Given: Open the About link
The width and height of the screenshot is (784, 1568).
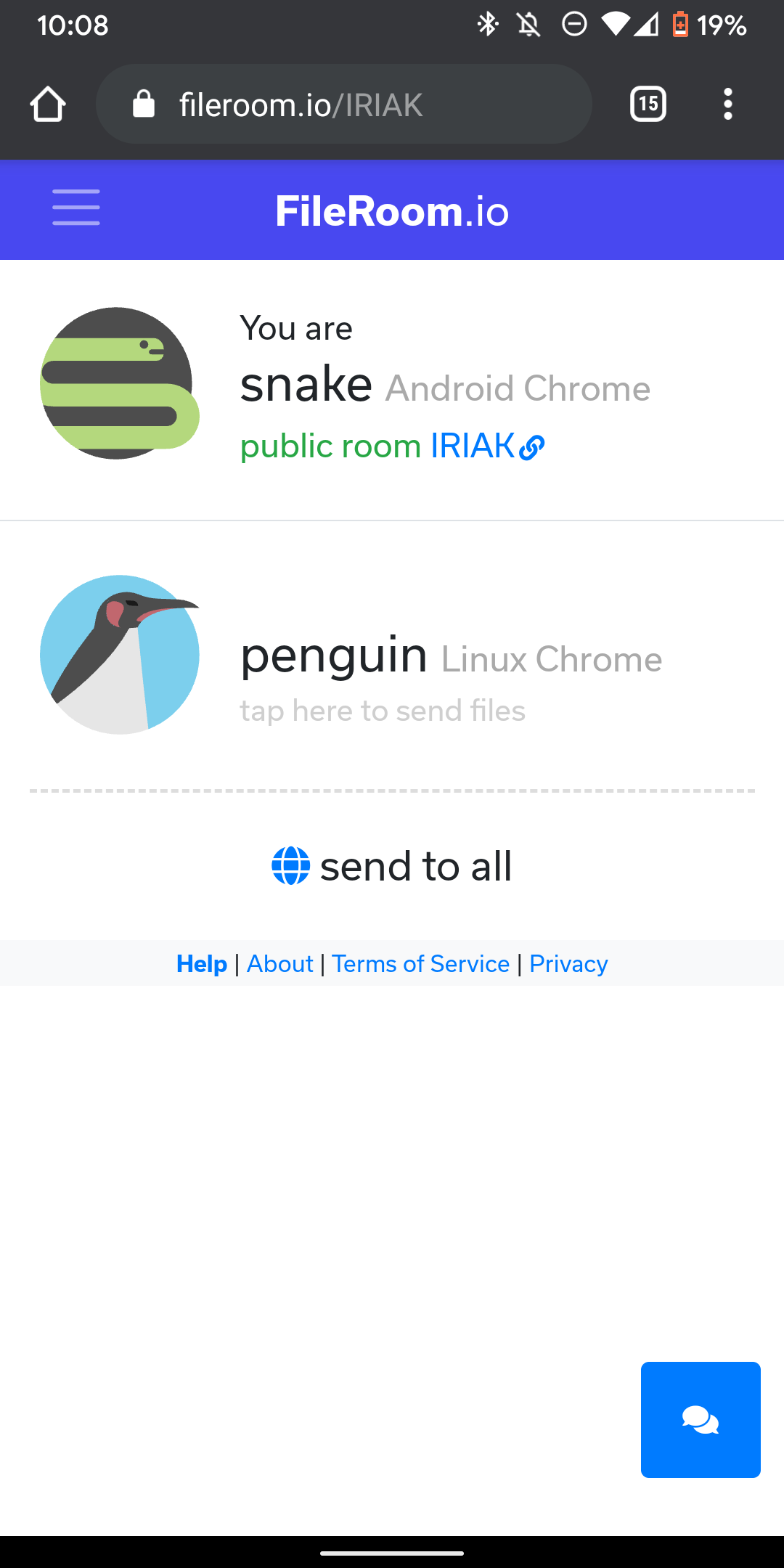Looking at the screenshot, I should point(280,963).
